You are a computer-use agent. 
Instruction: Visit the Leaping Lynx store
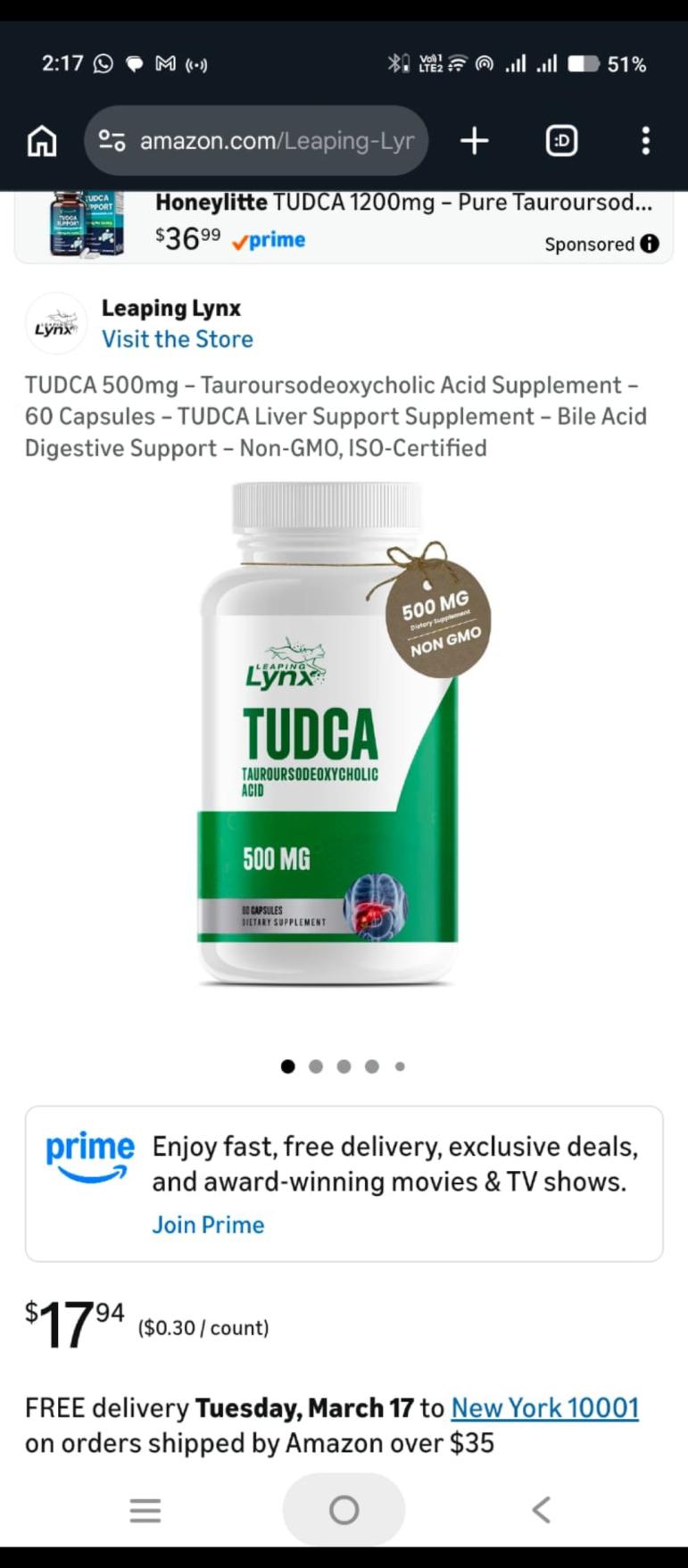[x=177, y=339]
